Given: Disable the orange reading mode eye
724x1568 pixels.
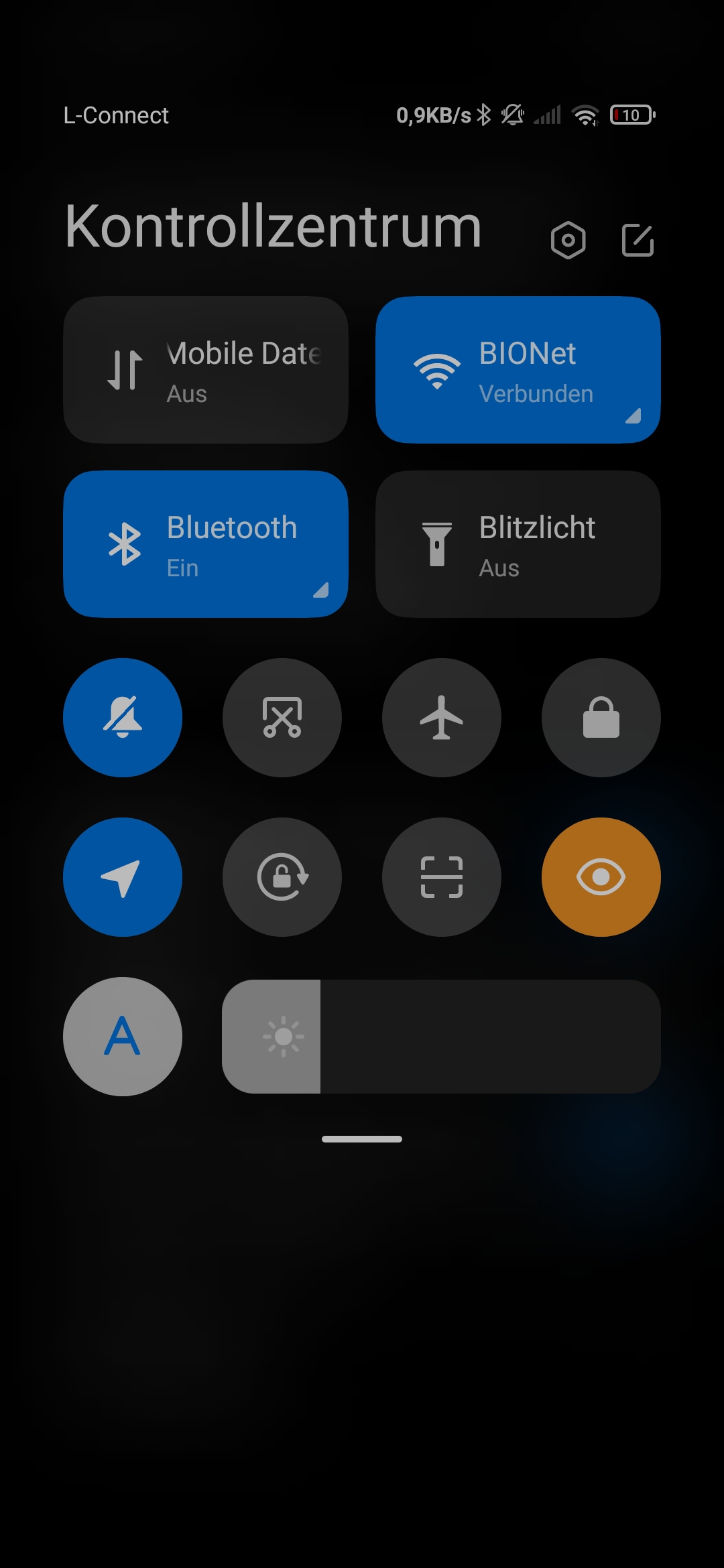Looking at the screenshot, I should 601,877.
